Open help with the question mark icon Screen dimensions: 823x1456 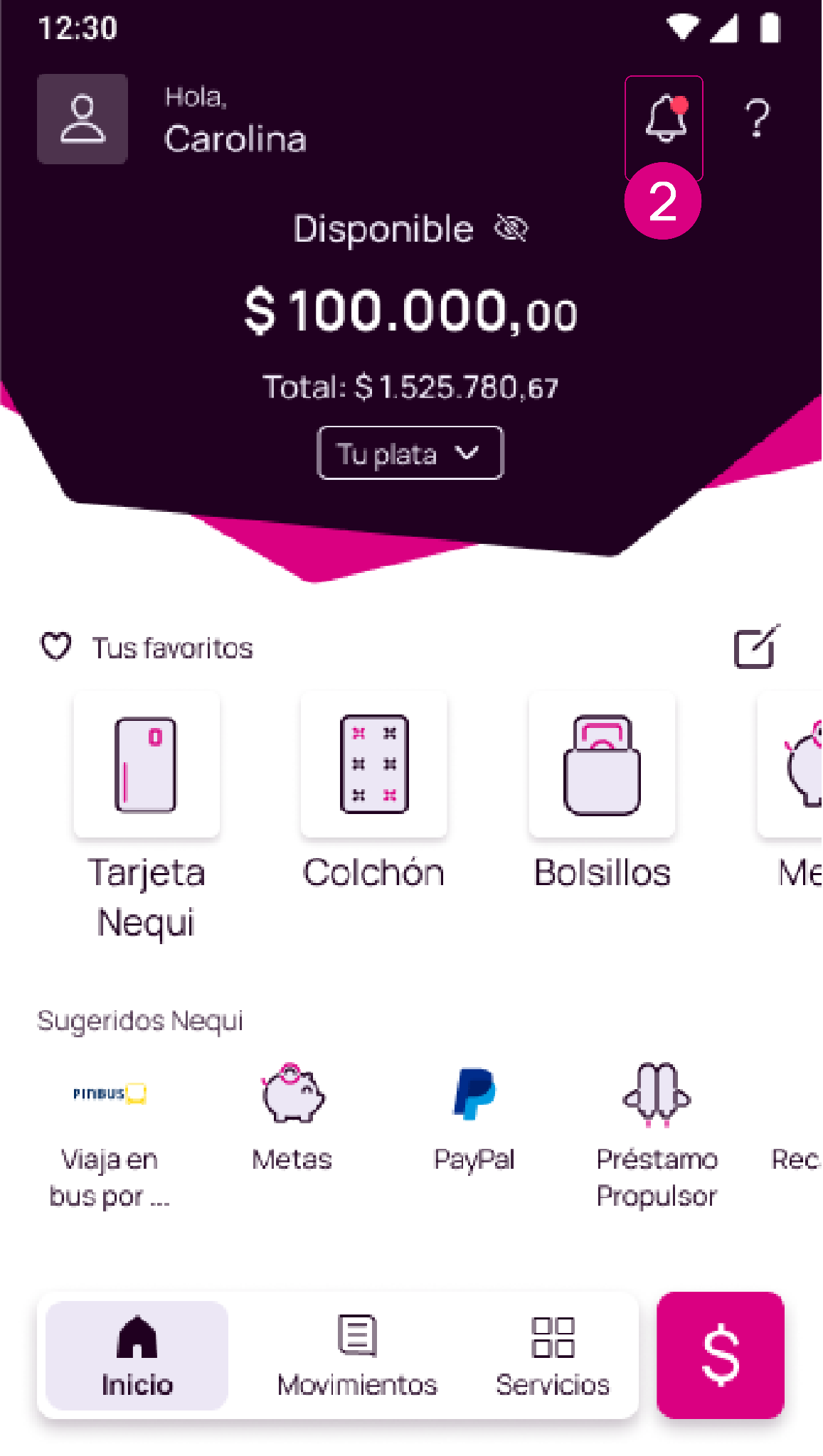757,117
